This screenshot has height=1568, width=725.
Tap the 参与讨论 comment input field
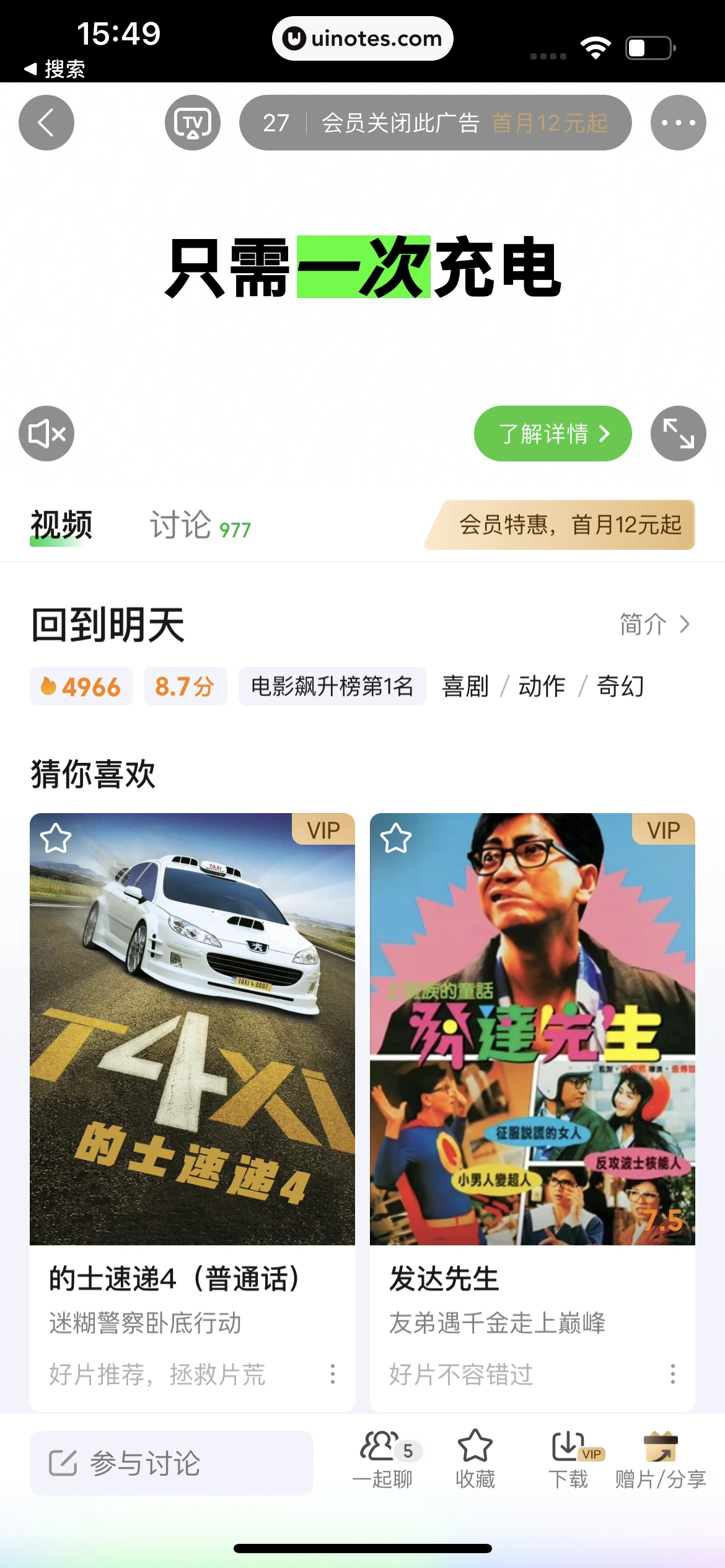coord(170,1463)
